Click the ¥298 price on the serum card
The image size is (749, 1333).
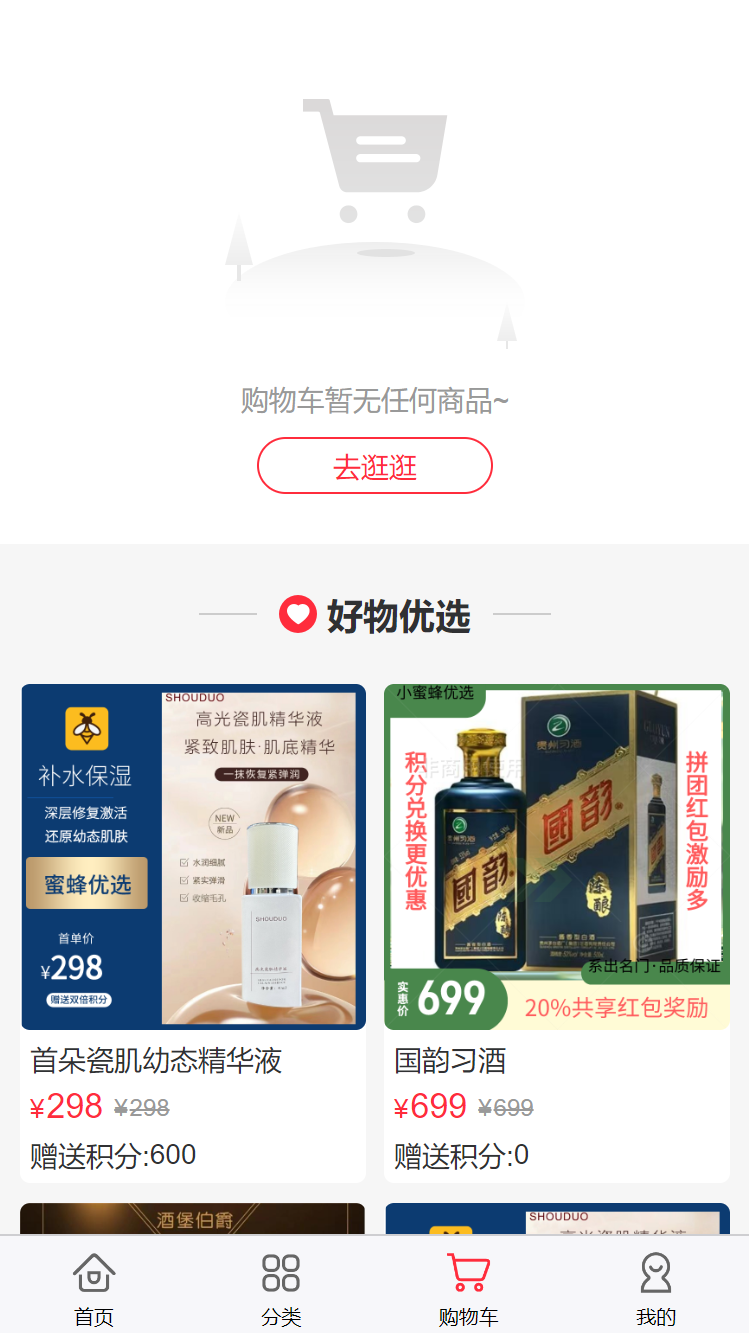click(x=65, y=1106)
